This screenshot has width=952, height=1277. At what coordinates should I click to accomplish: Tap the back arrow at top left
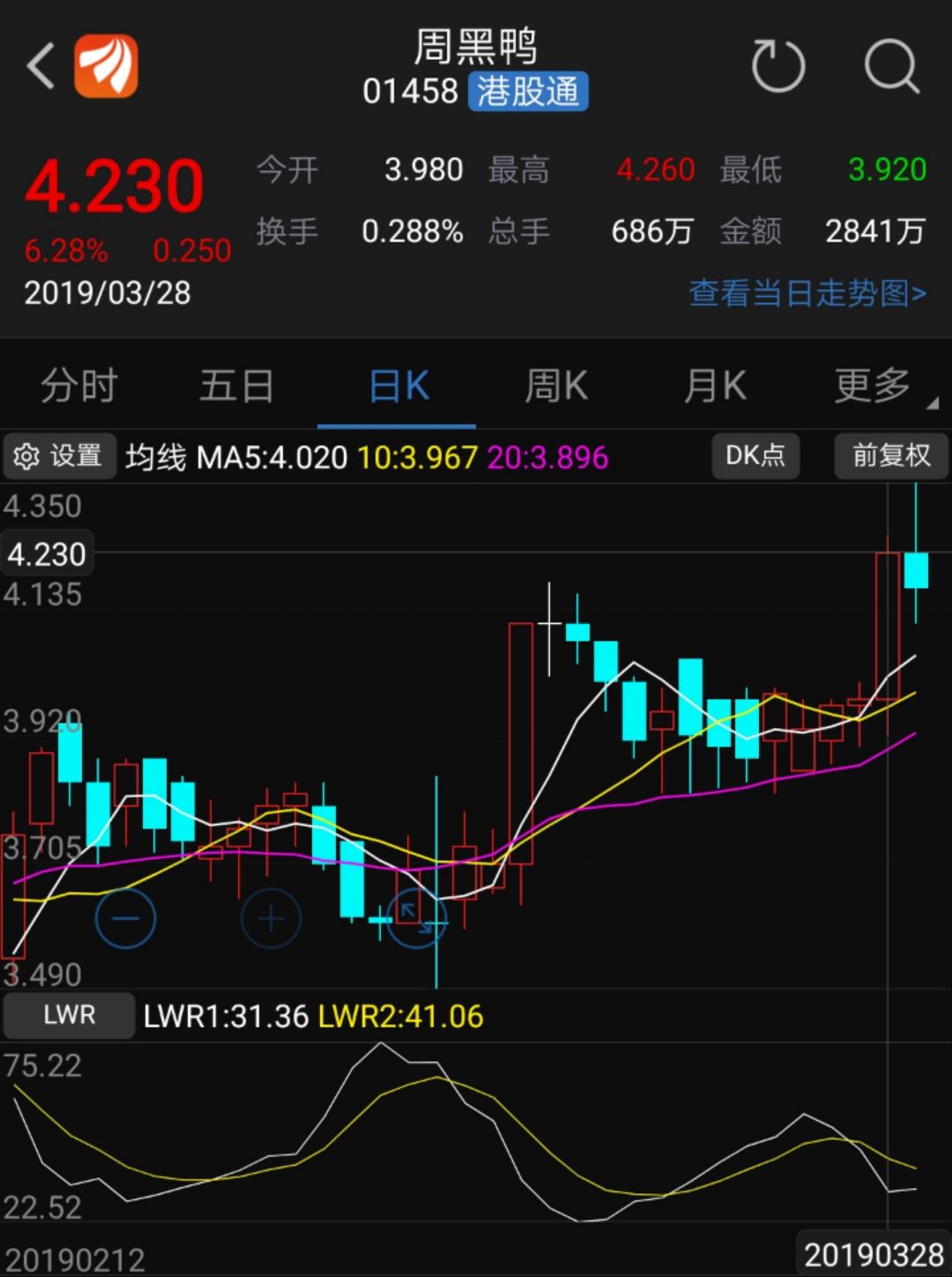point(40,66)
